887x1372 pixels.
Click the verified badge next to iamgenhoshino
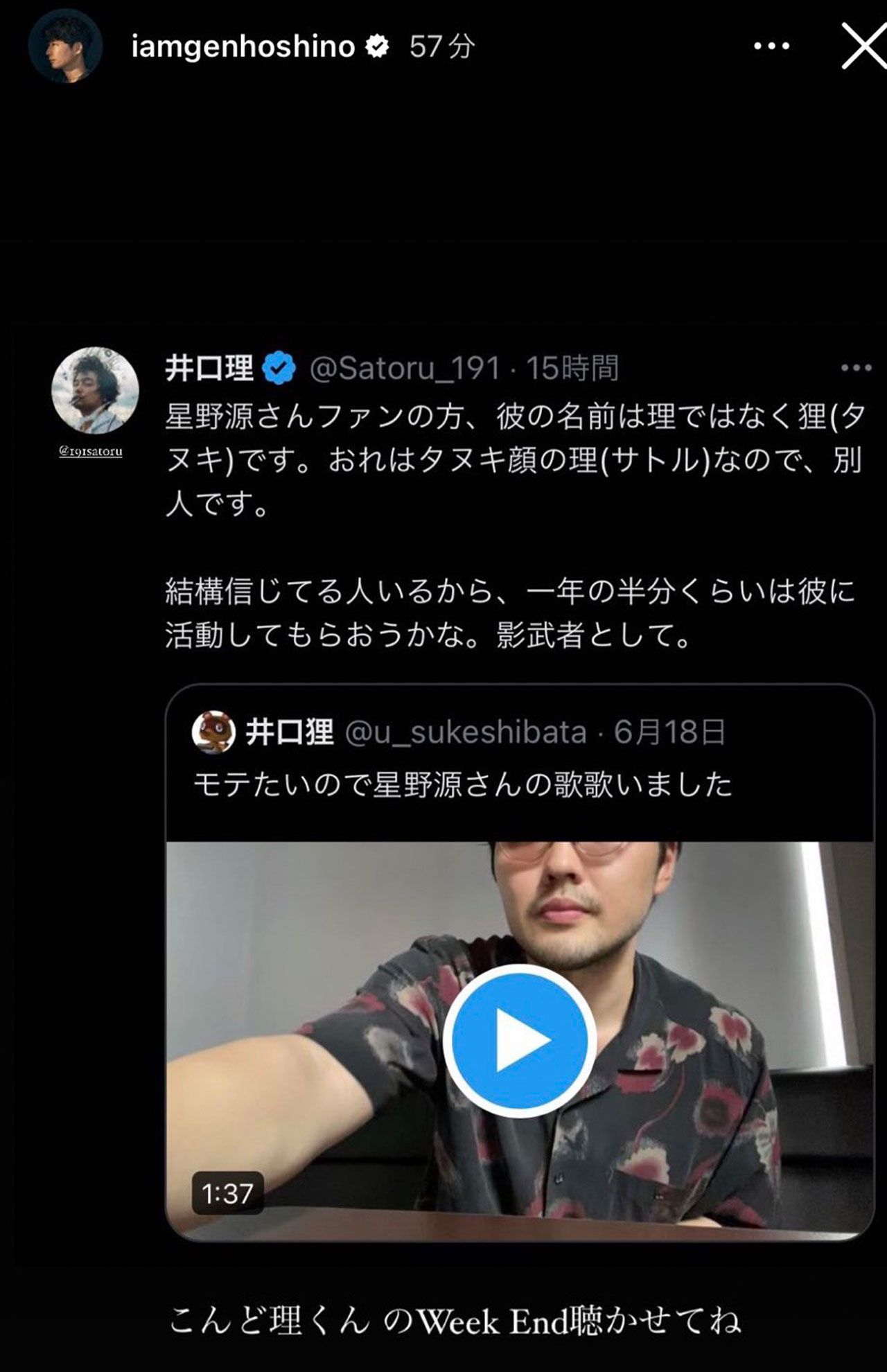tap(376, 46)
